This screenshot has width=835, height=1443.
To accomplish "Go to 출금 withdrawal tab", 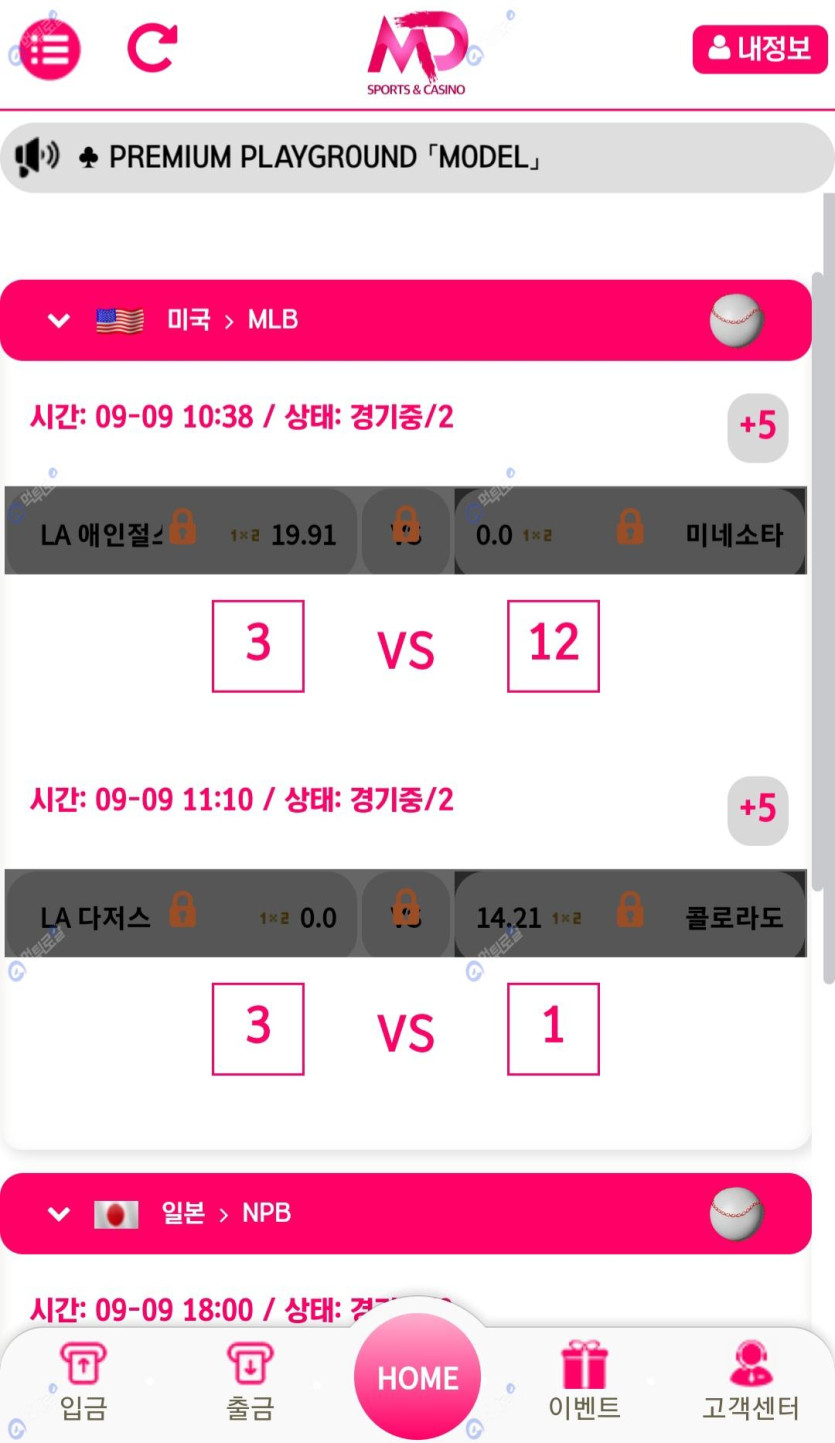I will coord(250,1382).
